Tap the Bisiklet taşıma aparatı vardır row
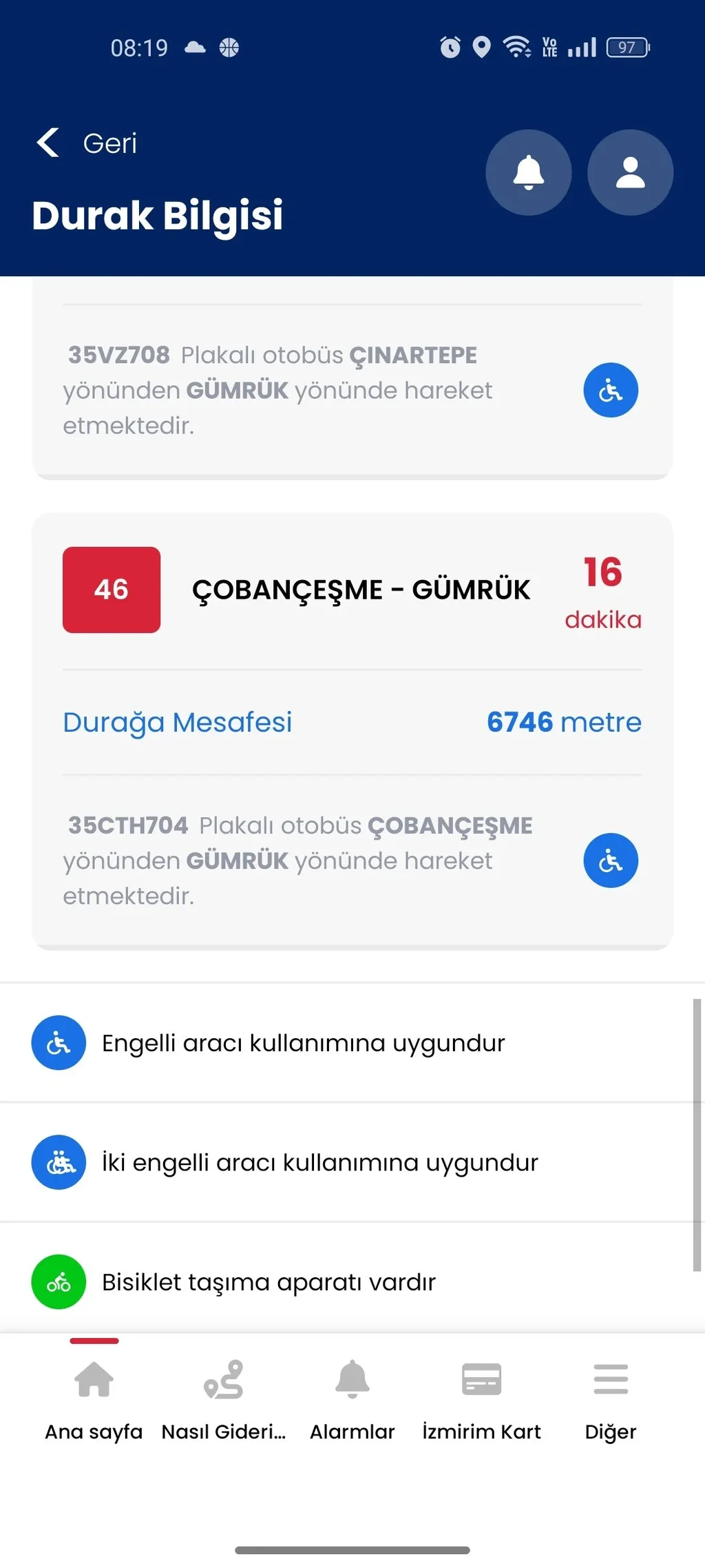The image size is (705, 1568). point(269,1282)
